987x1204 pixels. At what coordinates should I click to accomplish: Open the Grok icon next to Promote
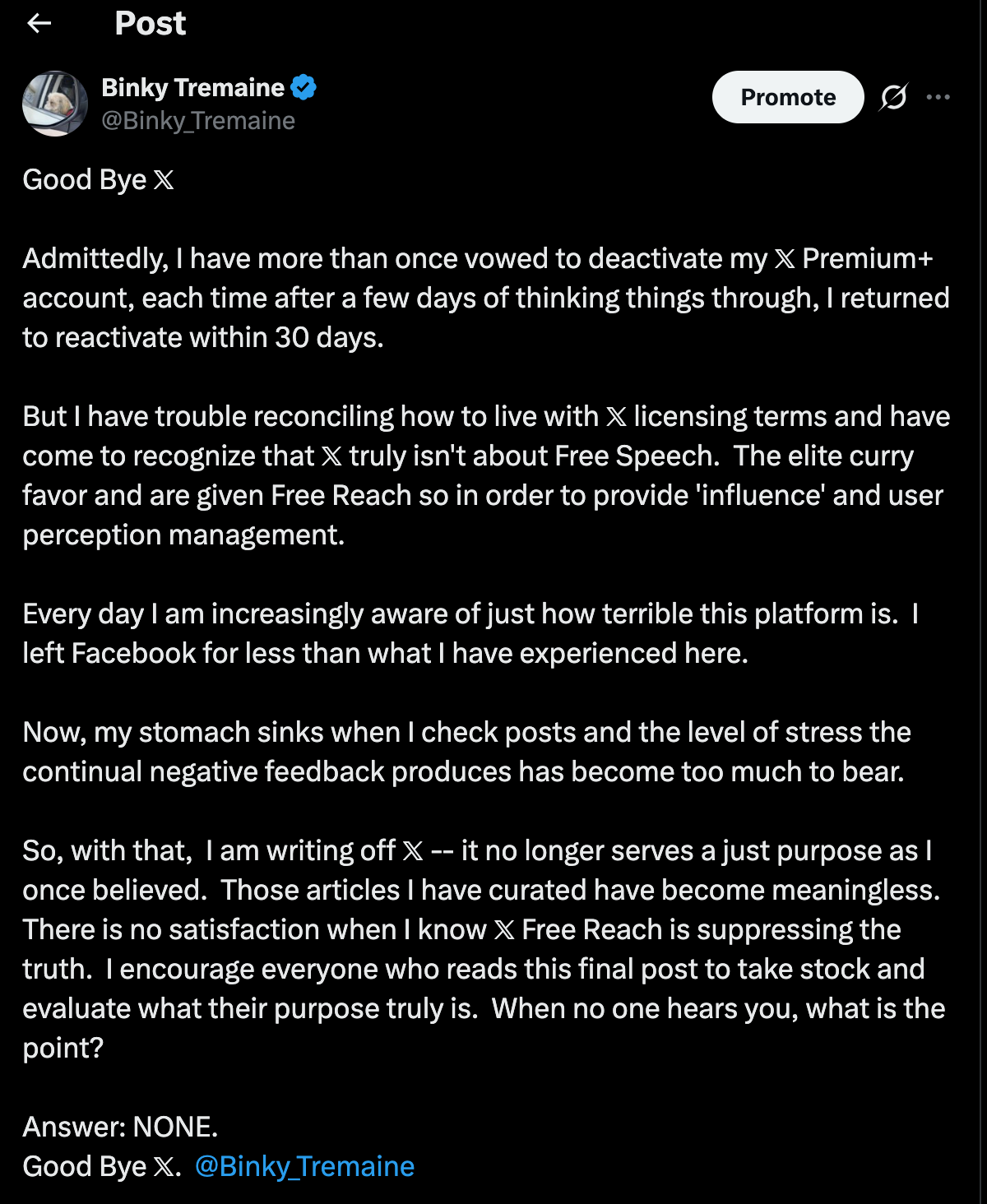(x=893, y=97)
